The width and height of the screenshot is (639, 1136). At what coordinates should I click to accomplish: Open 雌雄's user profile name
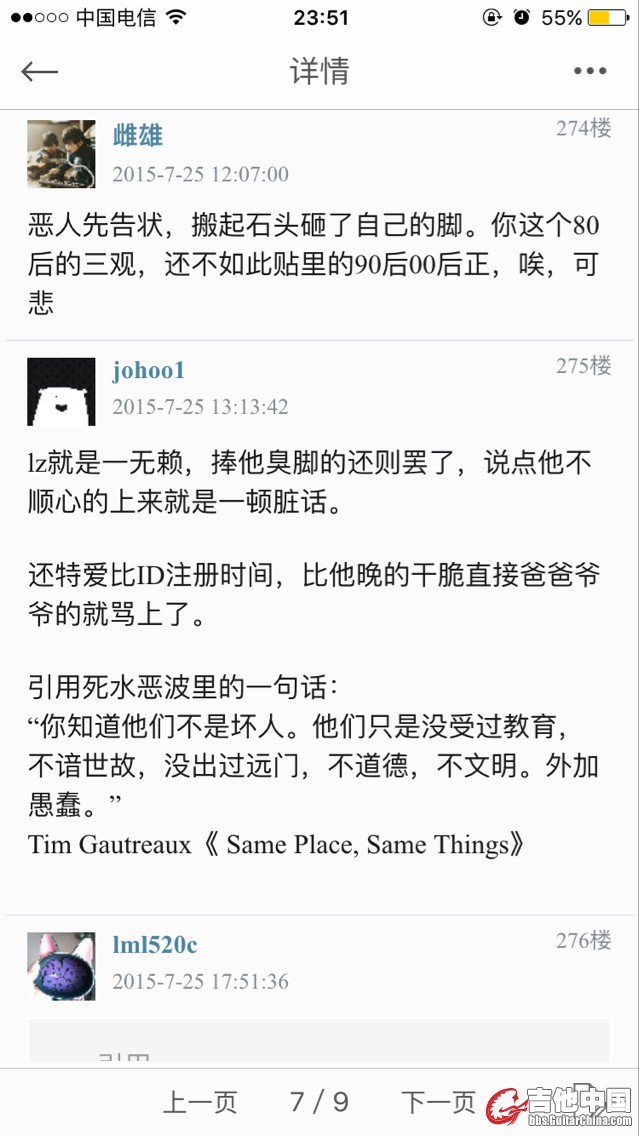138,135
